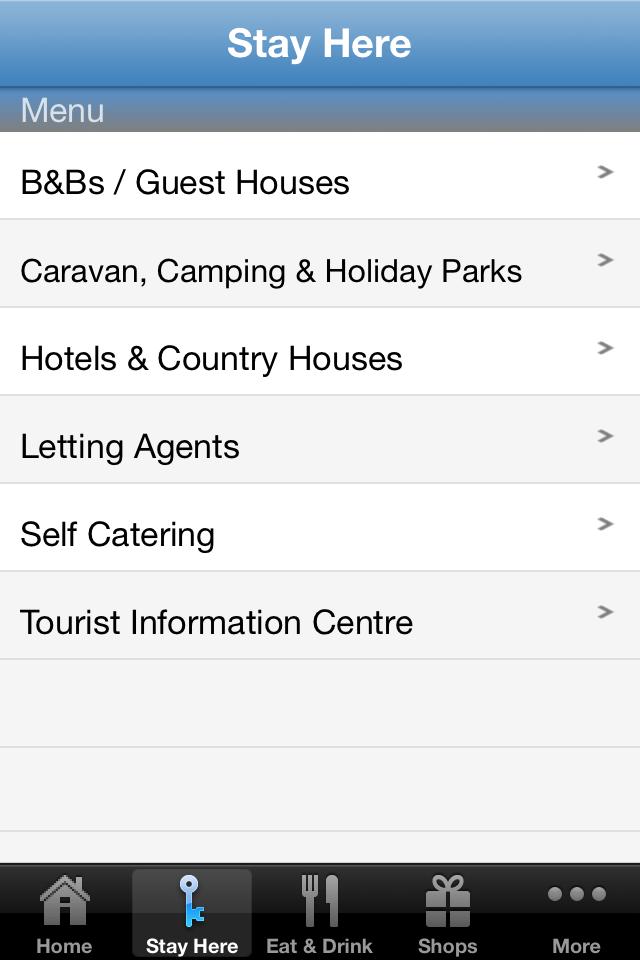Open the More tab
640x960 pixels.
pos(576,914)
